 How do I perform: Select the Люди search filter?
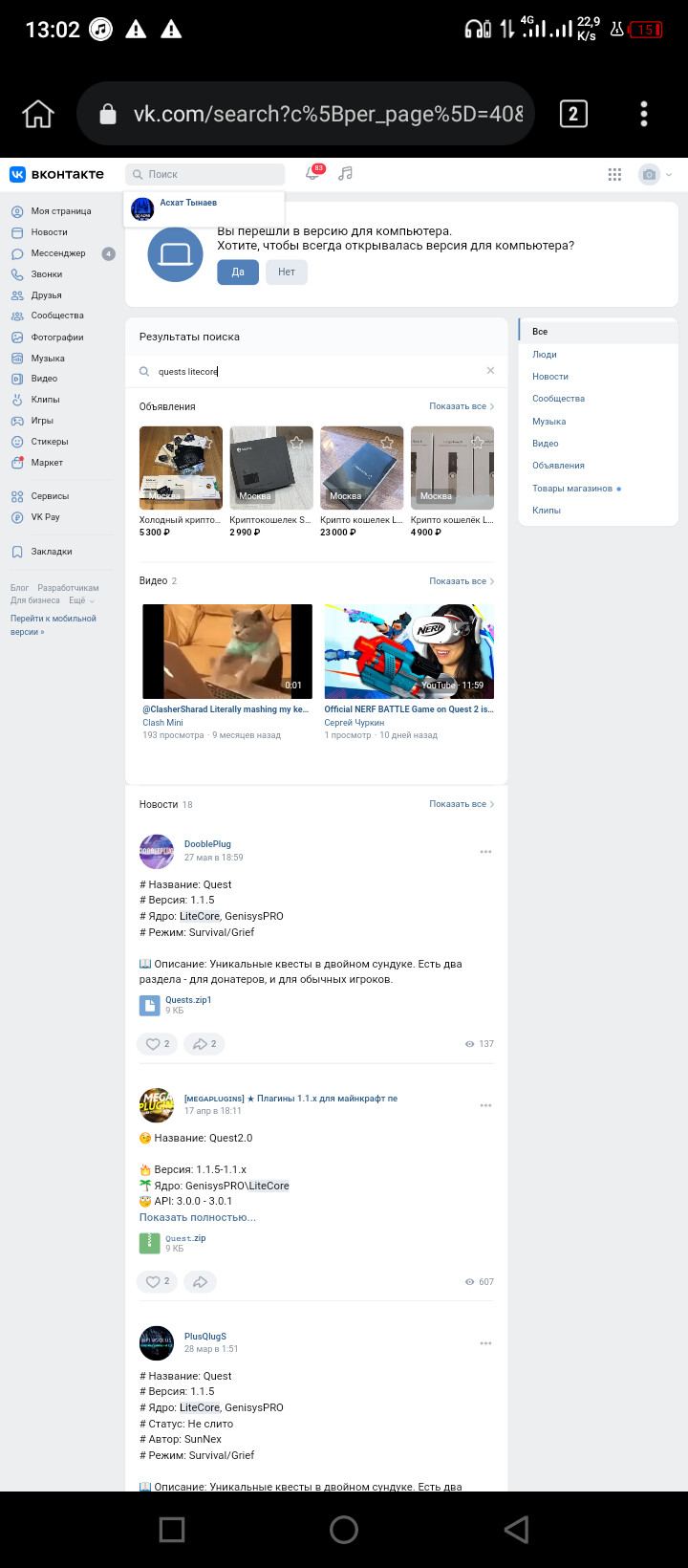545,354
